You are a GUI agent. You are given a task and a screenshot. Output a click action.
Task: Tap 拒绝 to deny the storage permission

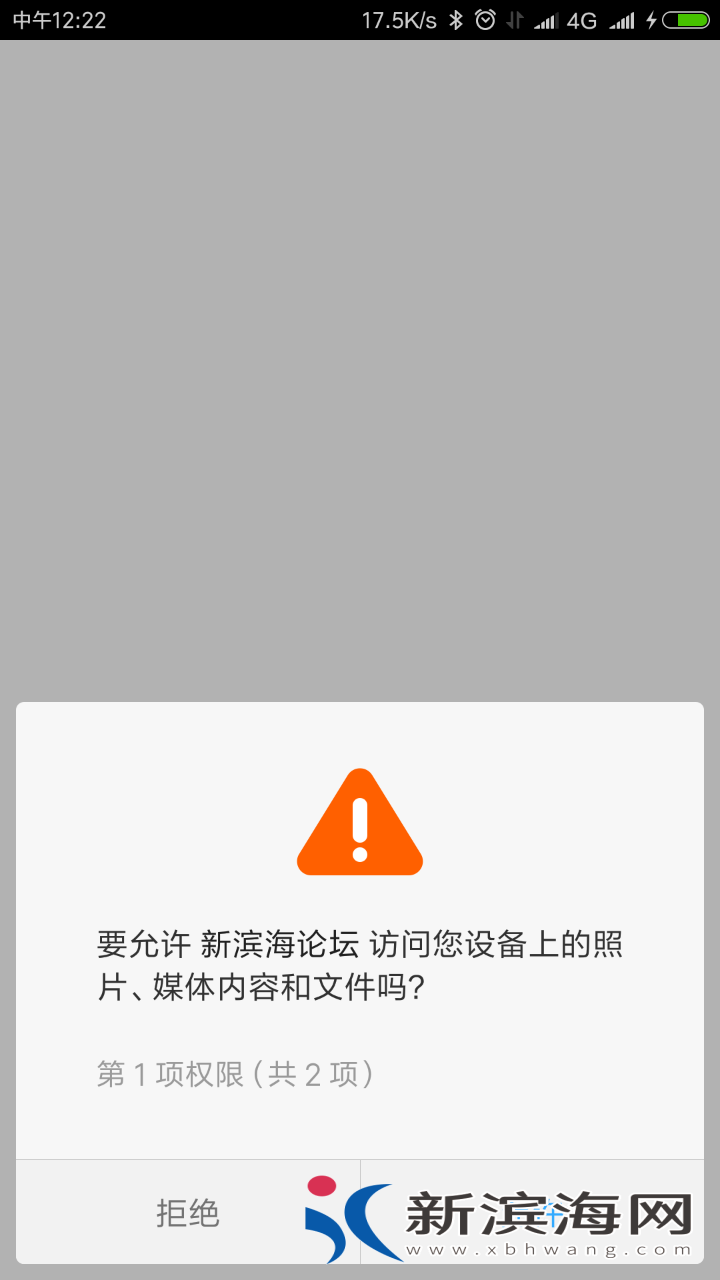[187, 1212]
